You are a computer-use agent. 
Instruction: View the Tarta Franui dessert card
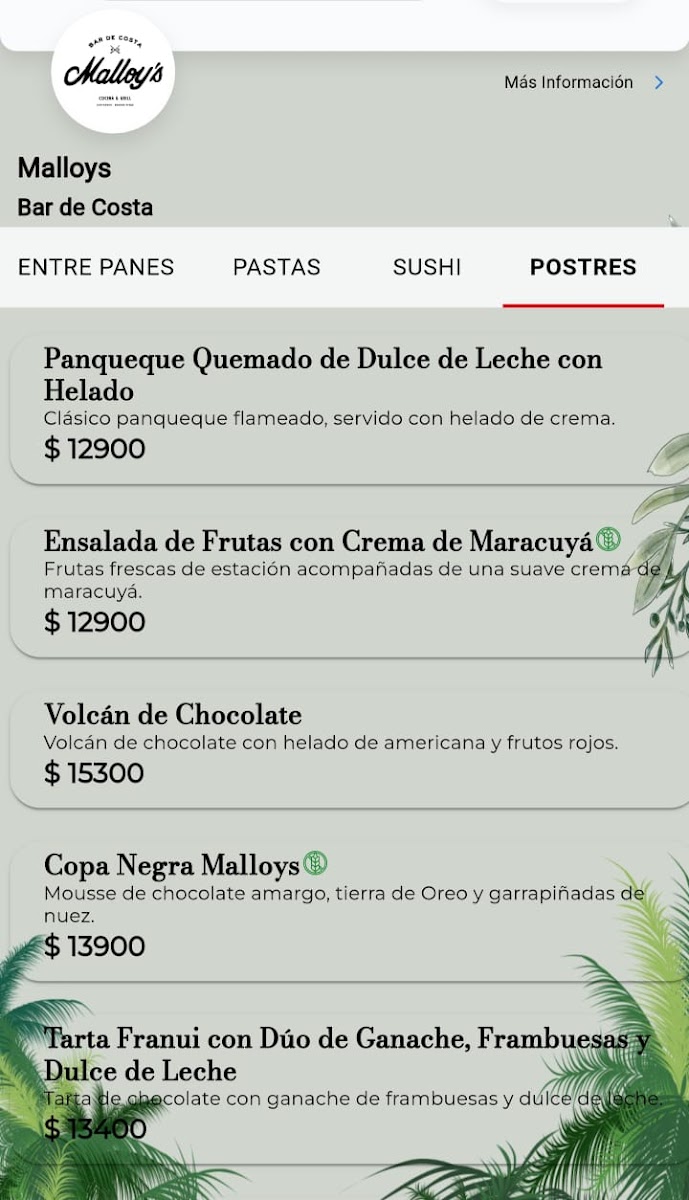tap(345, 1085)
